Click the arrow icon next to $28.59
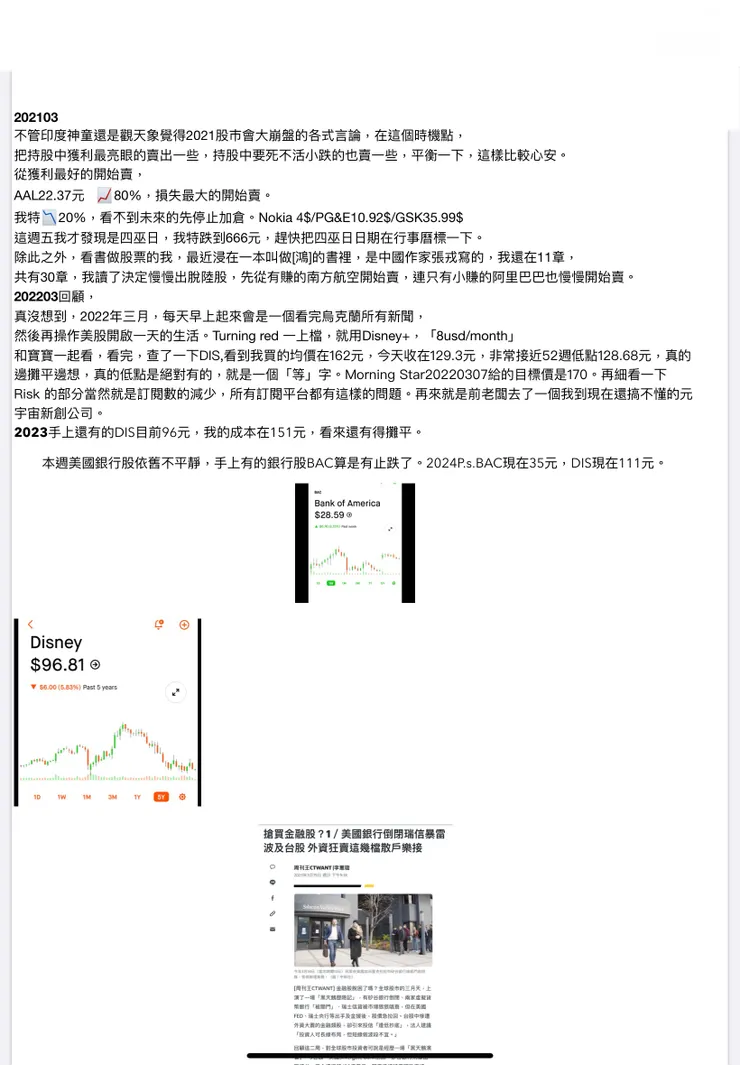The image size is (740, 1065). [x=349, y=515]
